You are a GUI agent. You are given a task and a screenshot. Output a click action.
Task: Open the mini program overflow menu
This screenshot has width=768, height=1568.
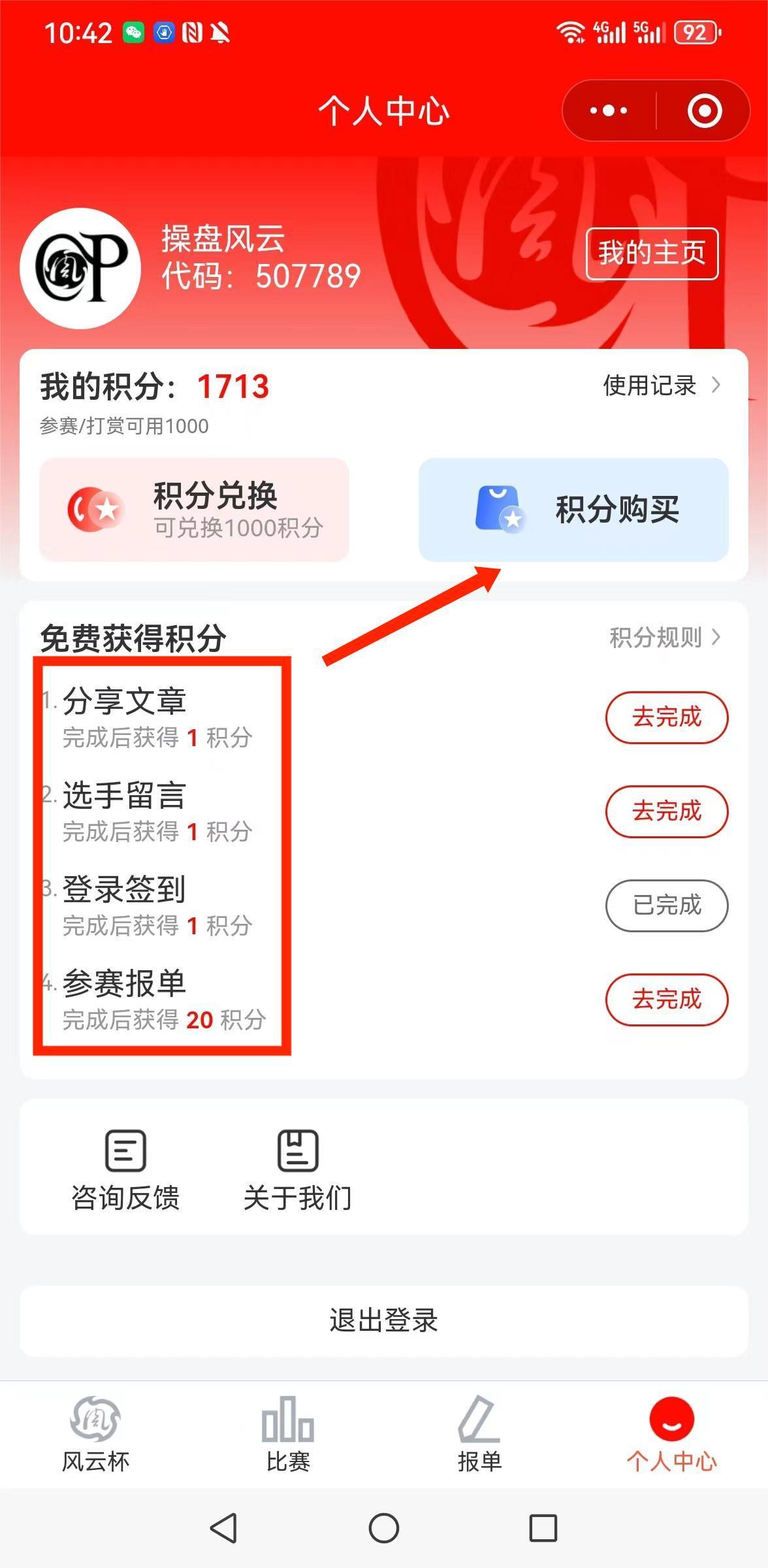pos(608,111)
